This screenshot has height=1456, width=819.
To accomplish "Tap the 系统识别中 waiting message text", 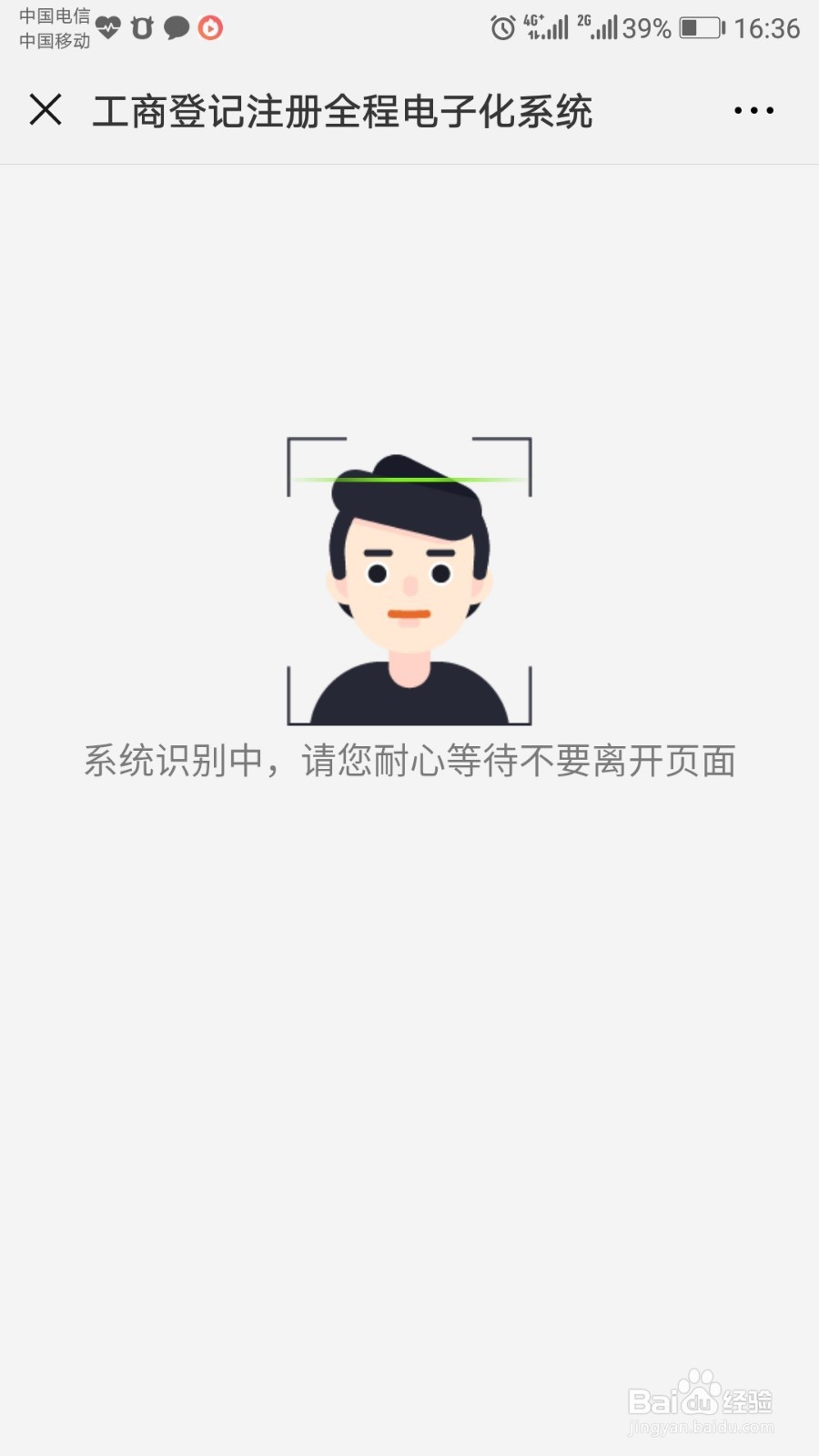I will 409,761.
